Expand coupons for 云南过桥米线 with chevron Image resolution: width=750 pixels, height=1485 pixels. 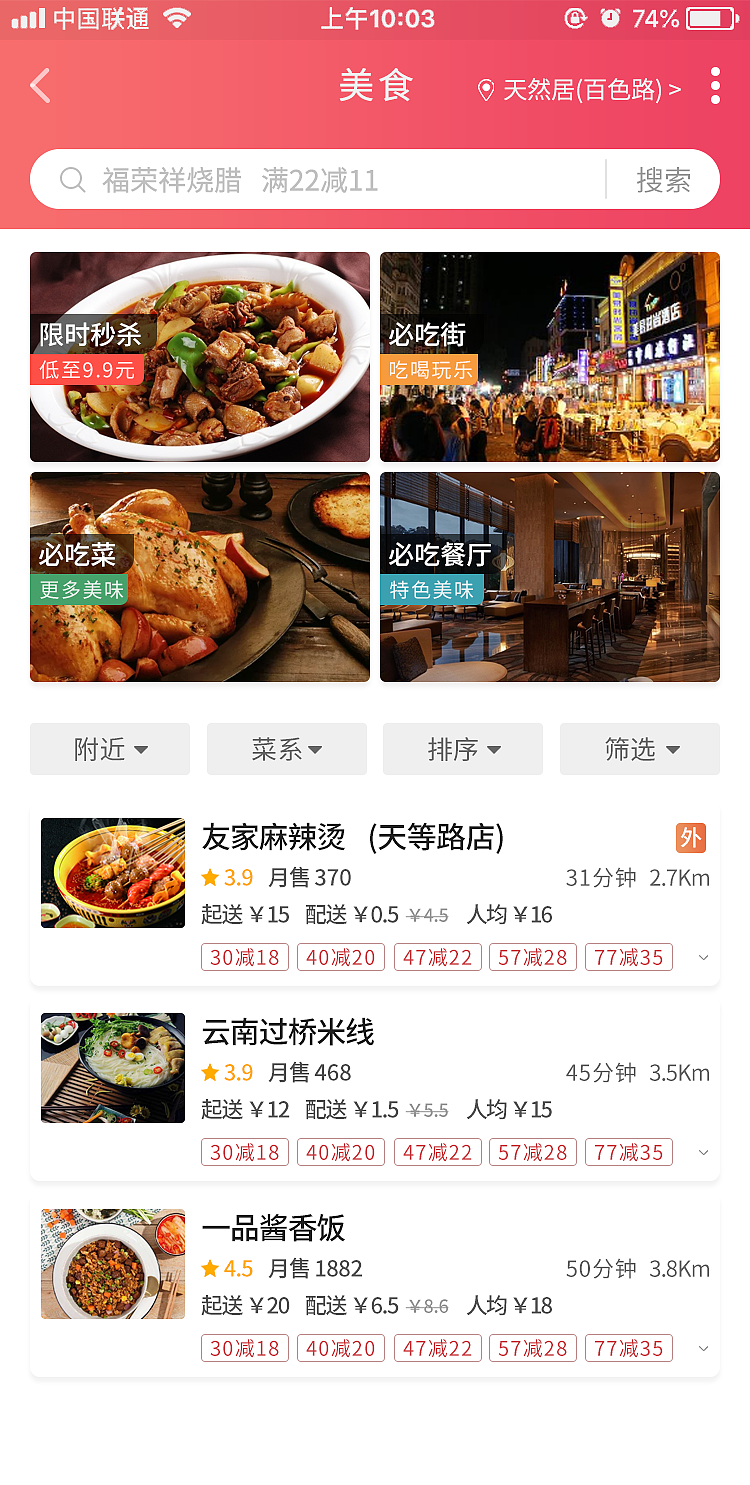(704, 1152)
